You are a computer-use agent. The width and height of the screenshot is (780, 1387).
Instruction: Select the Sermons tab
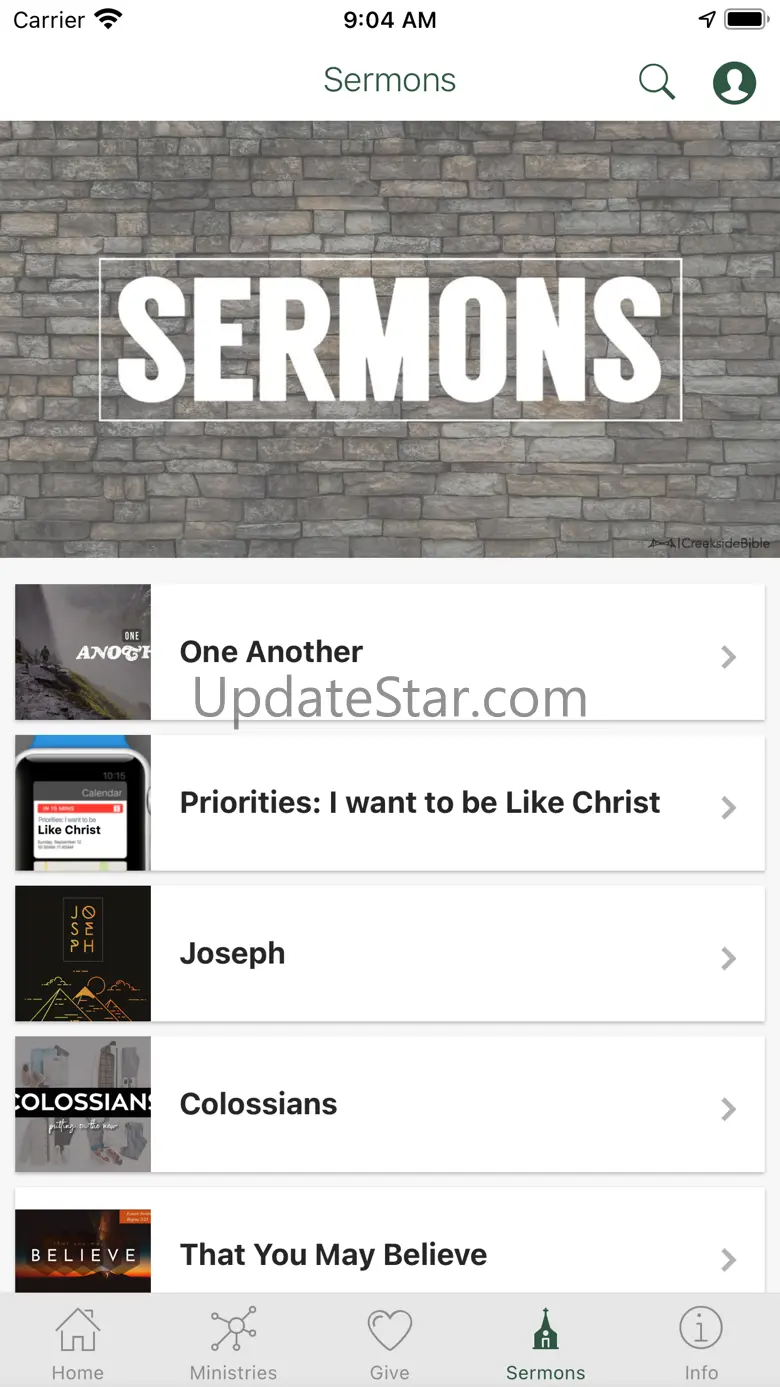coord(546,1343)
